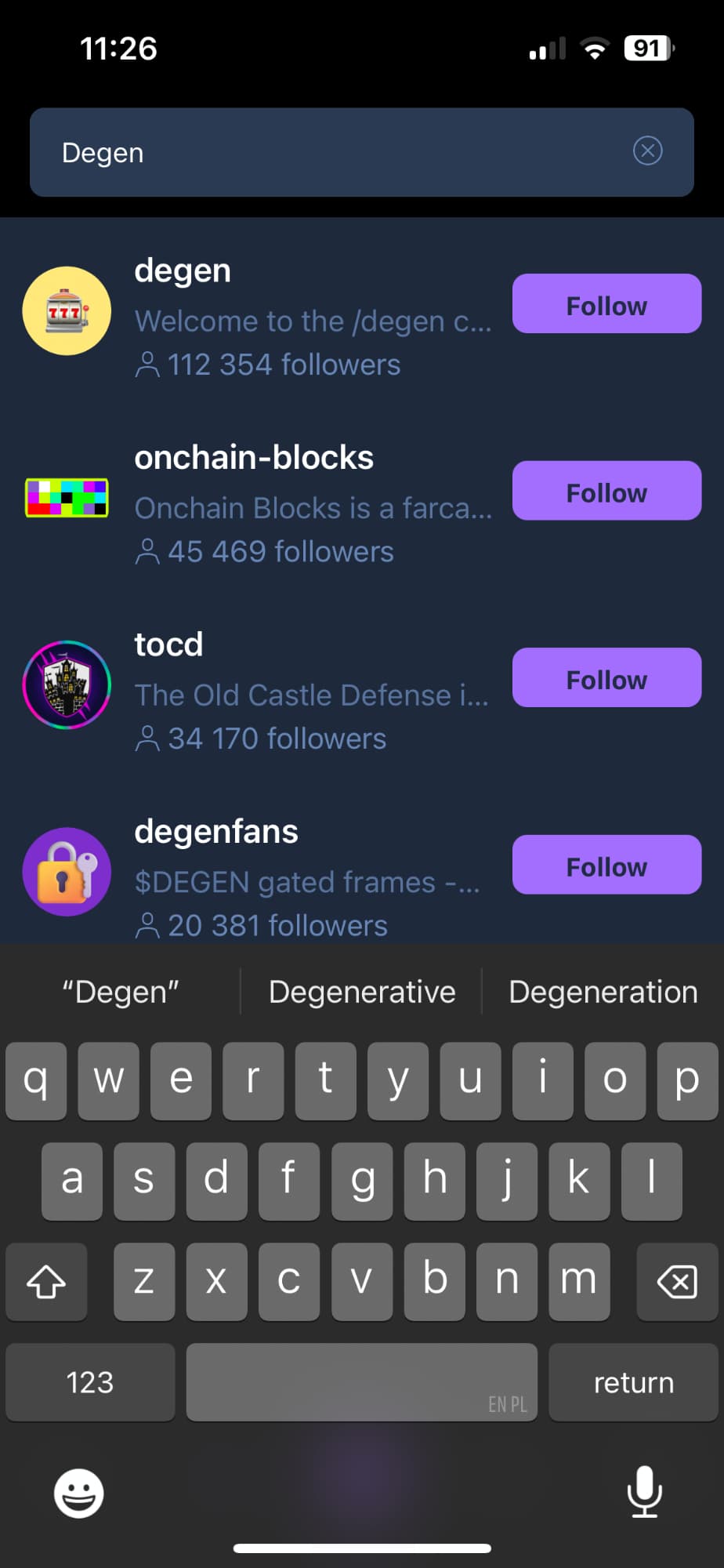Switch to the numeric keyboard with 123 key

pyautogui.click(x=89, y=1382)
